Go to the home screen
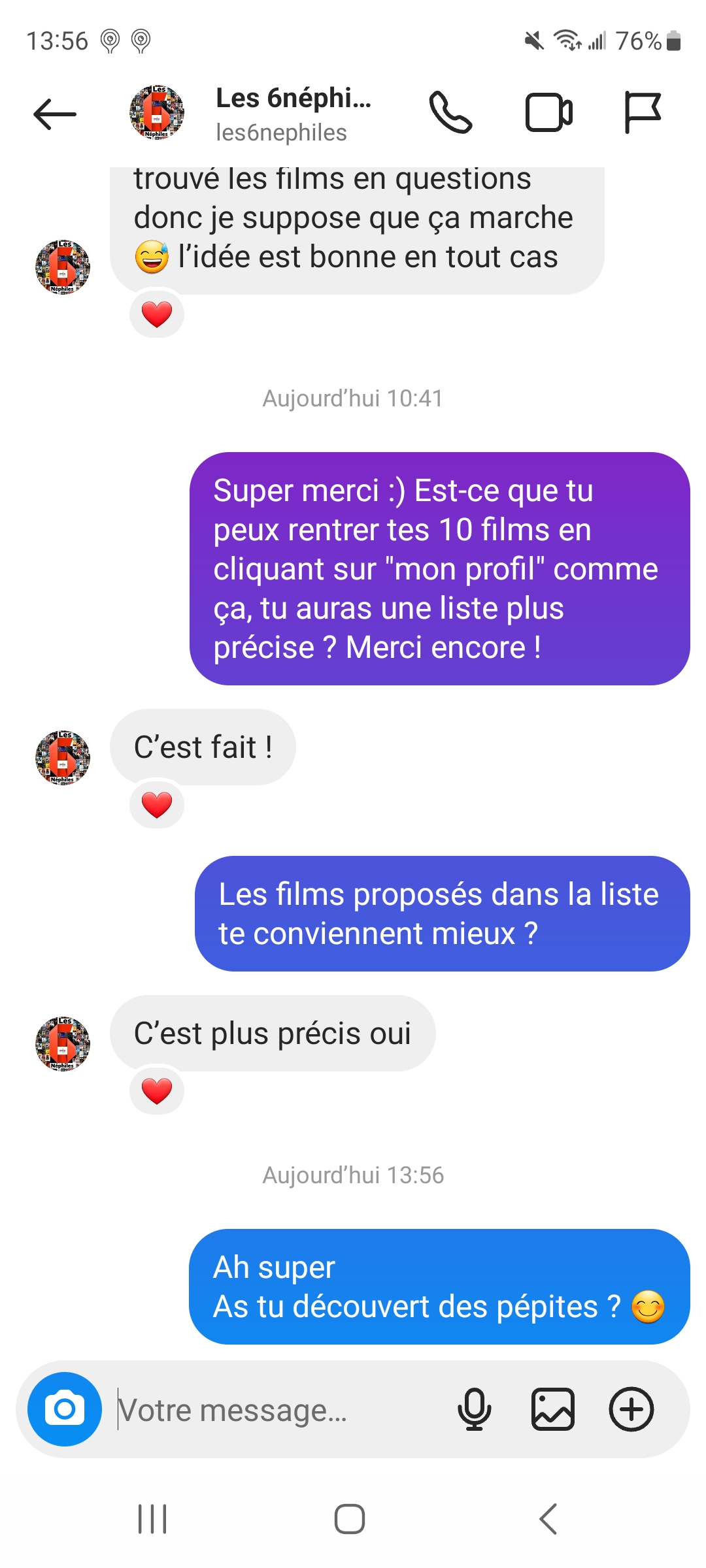 point(350,1518)
